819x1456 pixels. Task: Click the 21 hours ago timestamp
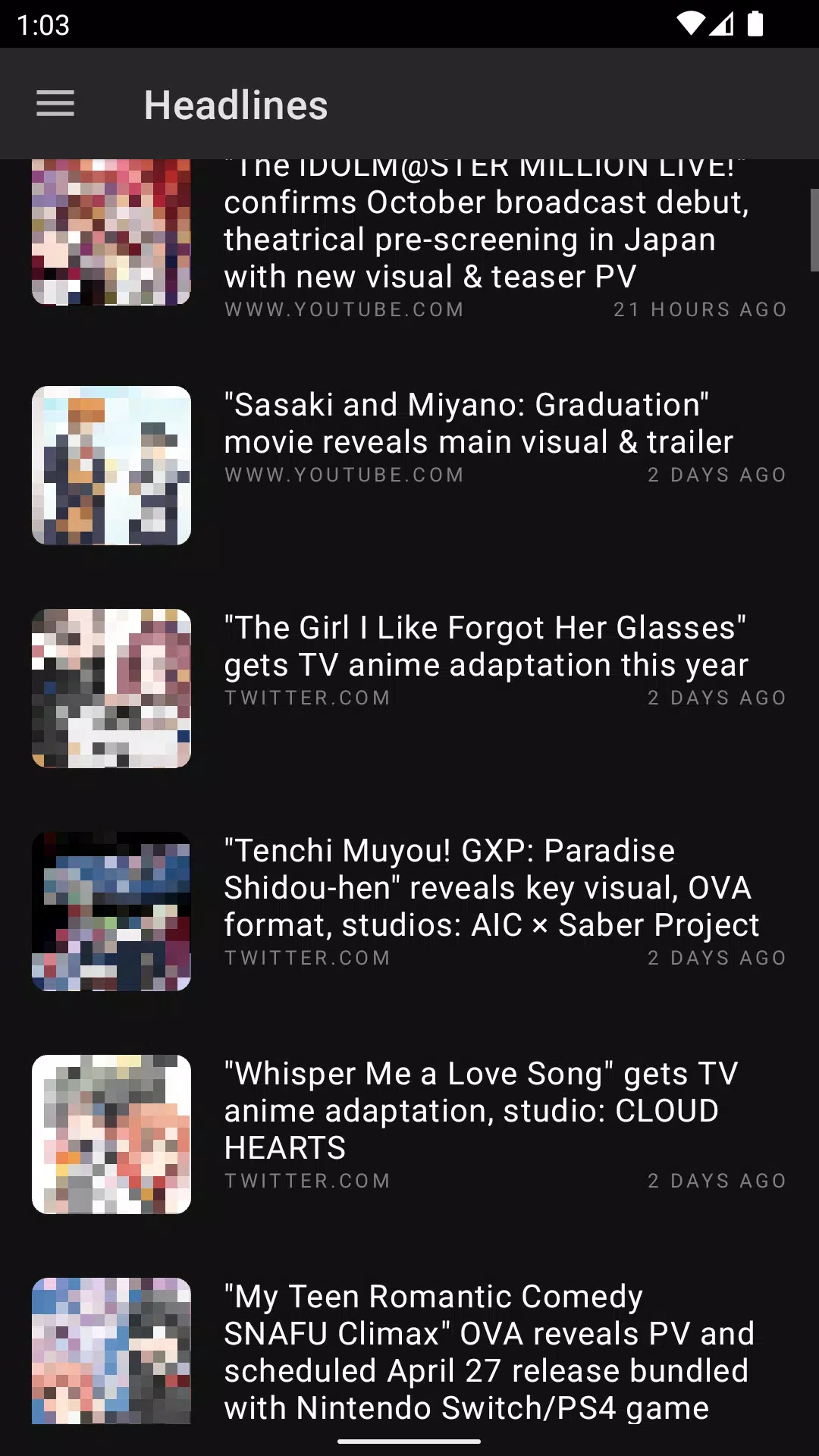(x=701, y=309)
